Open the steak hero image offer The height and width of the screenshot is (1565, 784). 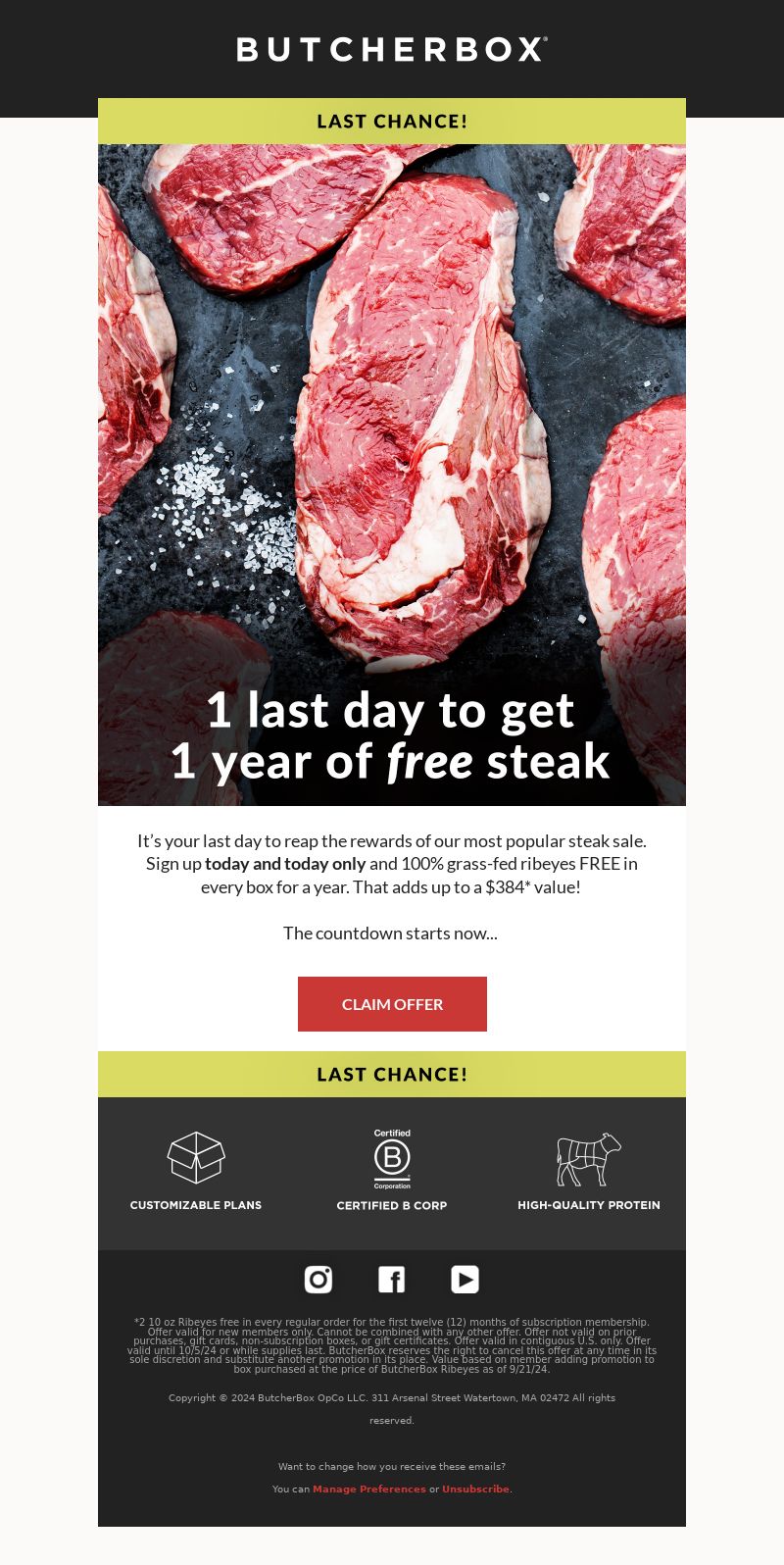click(x=392, y=475)
